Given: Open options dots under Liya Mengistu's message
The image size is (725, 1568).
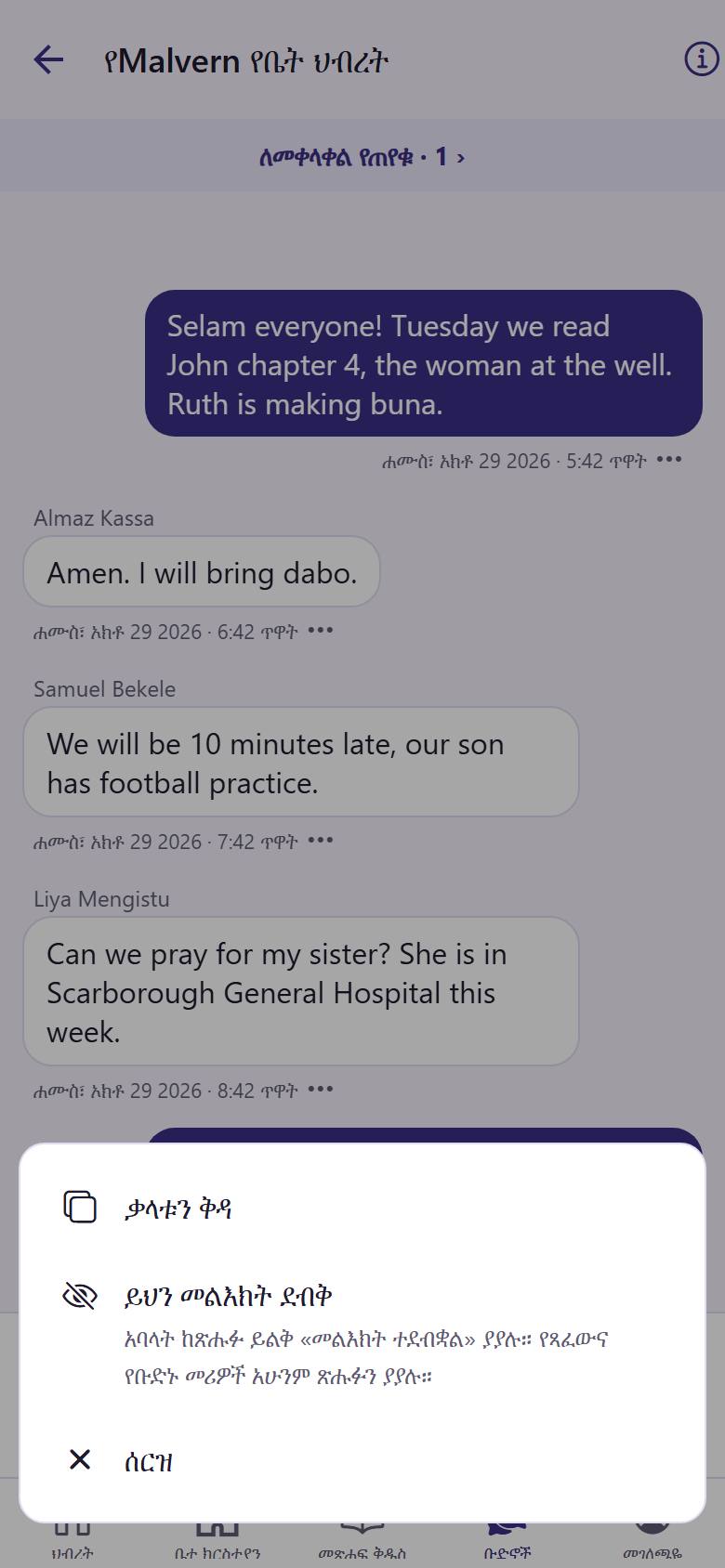Looking at the screenshot, I should click(321, 1090).
